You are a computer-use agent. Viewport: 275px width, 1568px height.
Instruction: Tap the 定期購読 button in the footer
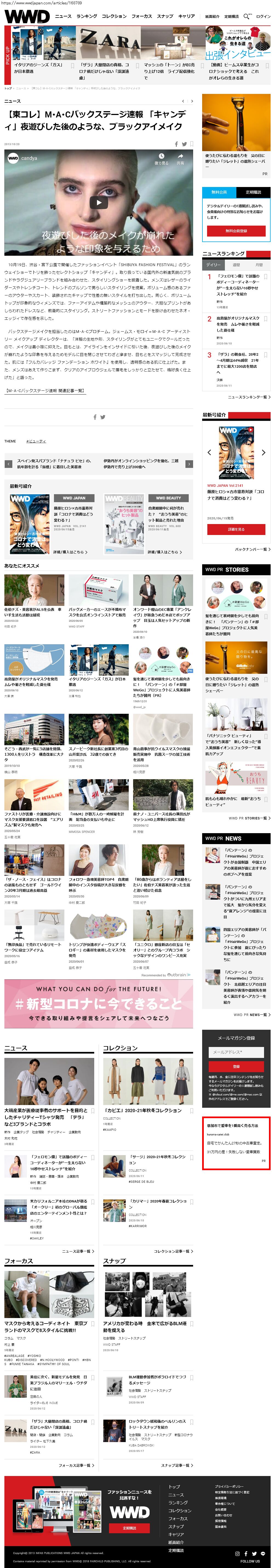129,1528
